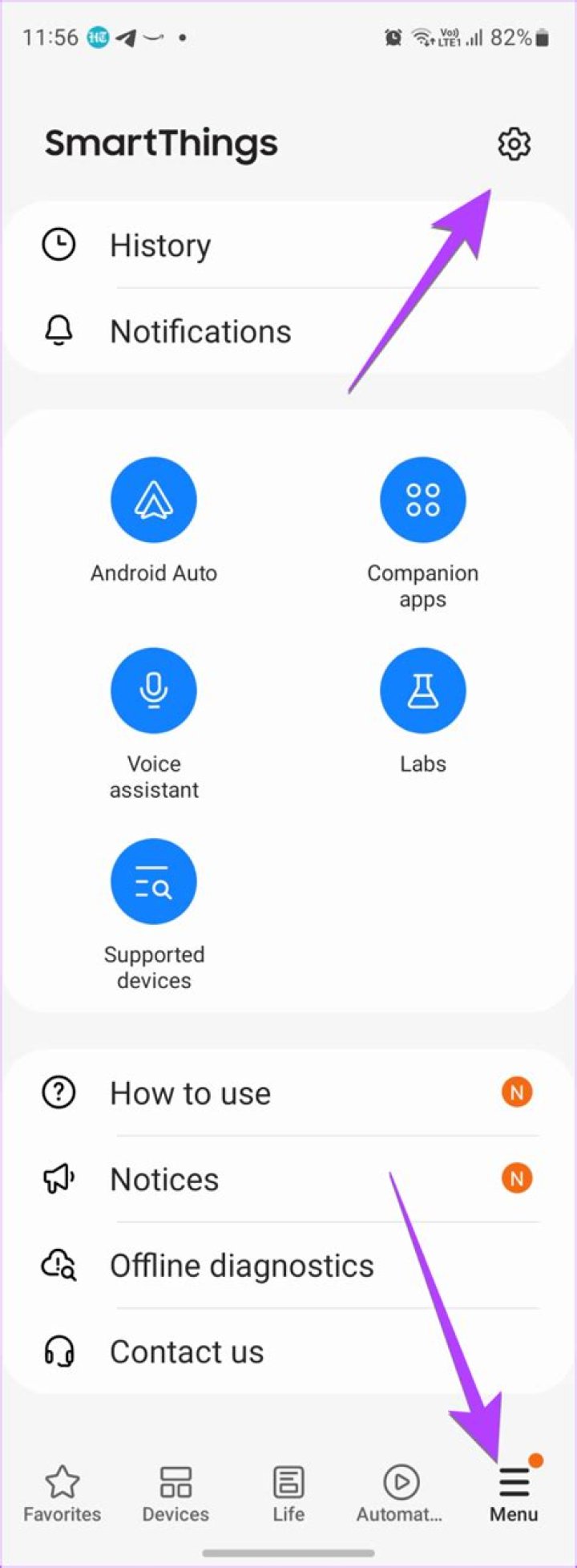Viewport: 577px width, 1568px height.
Task: Open Companion apps
Action: pos(422,500)
